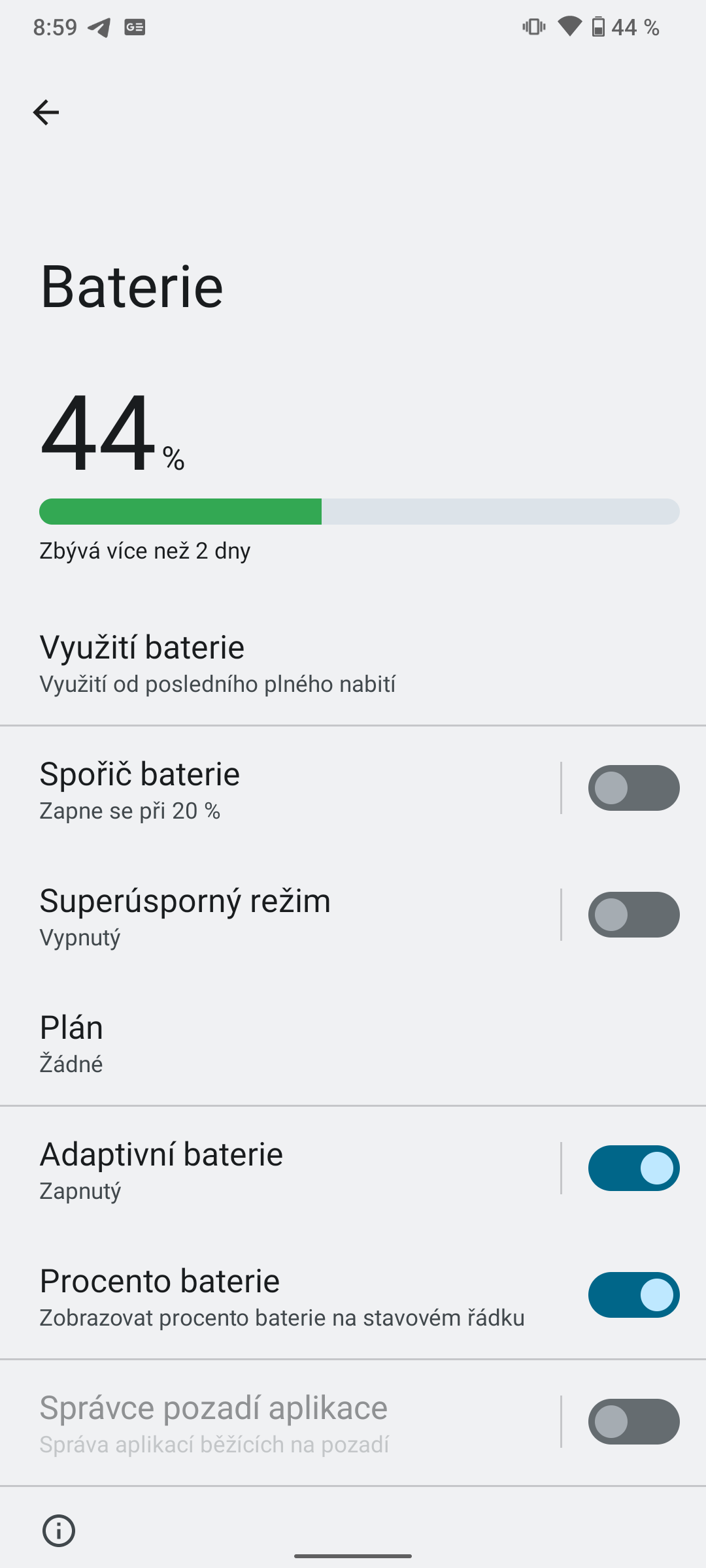Select the Baterie page title
706x1568 pixels.
point(131,286)
